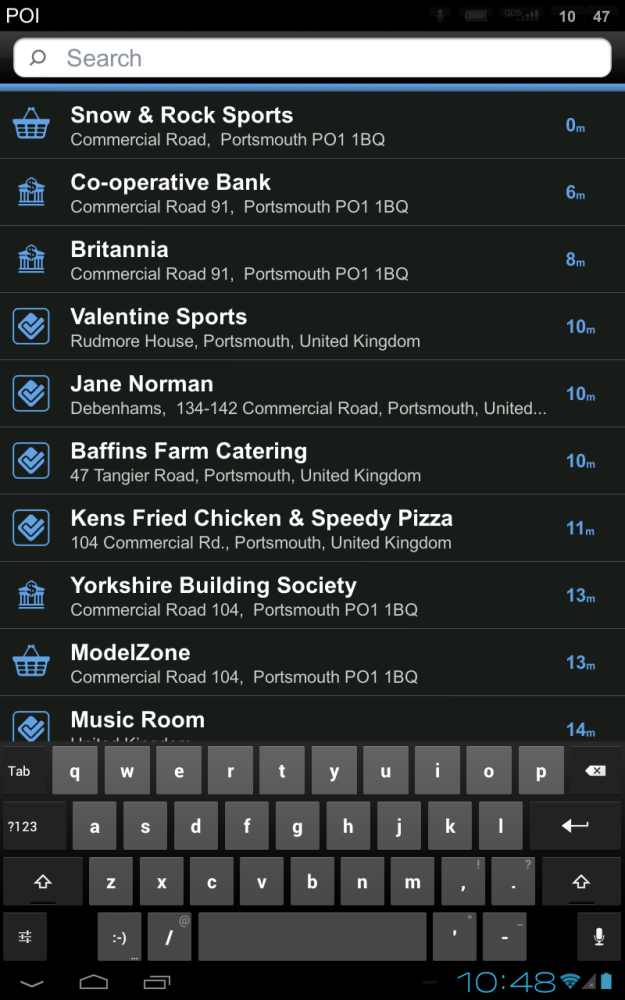
Task: Tap the keyboard backspace key
Action: point(594,772)
